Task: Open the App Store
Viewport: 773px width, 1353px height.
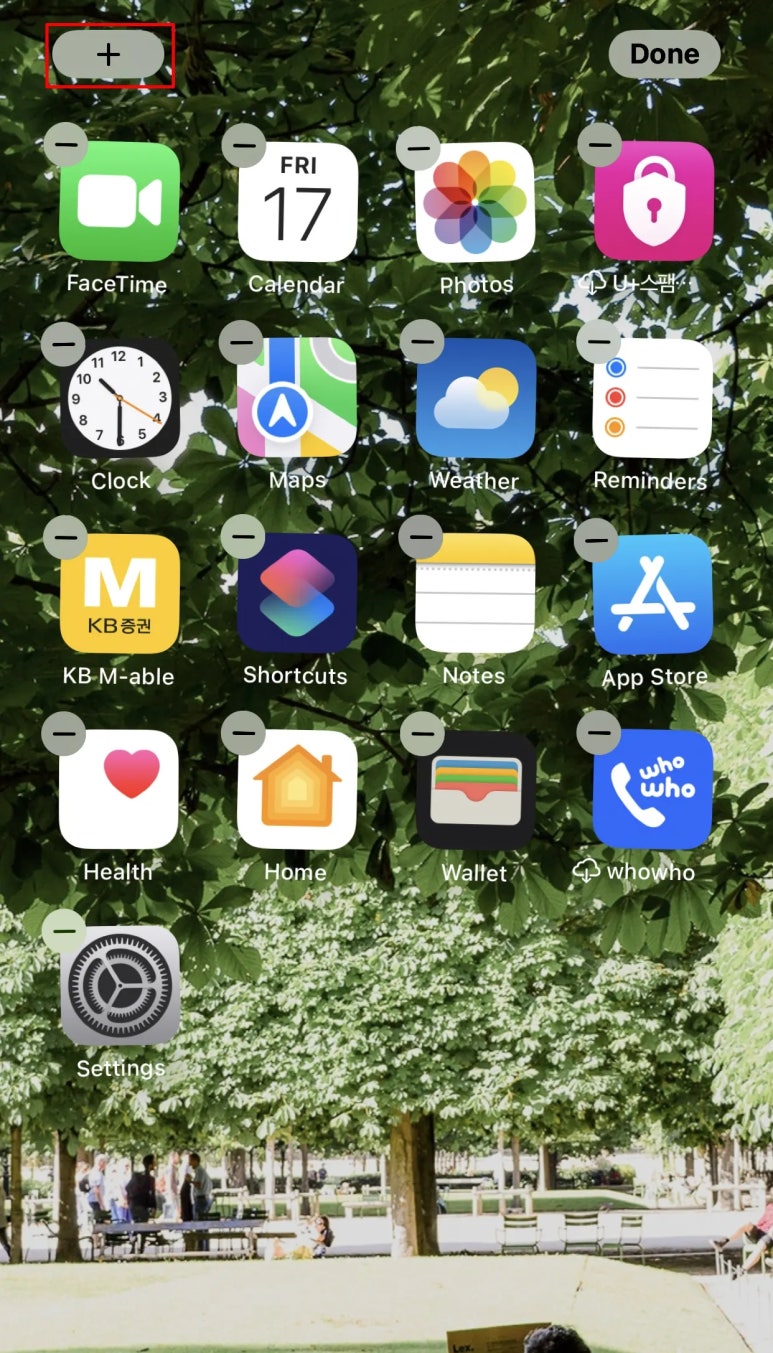Action: [652, 593]
